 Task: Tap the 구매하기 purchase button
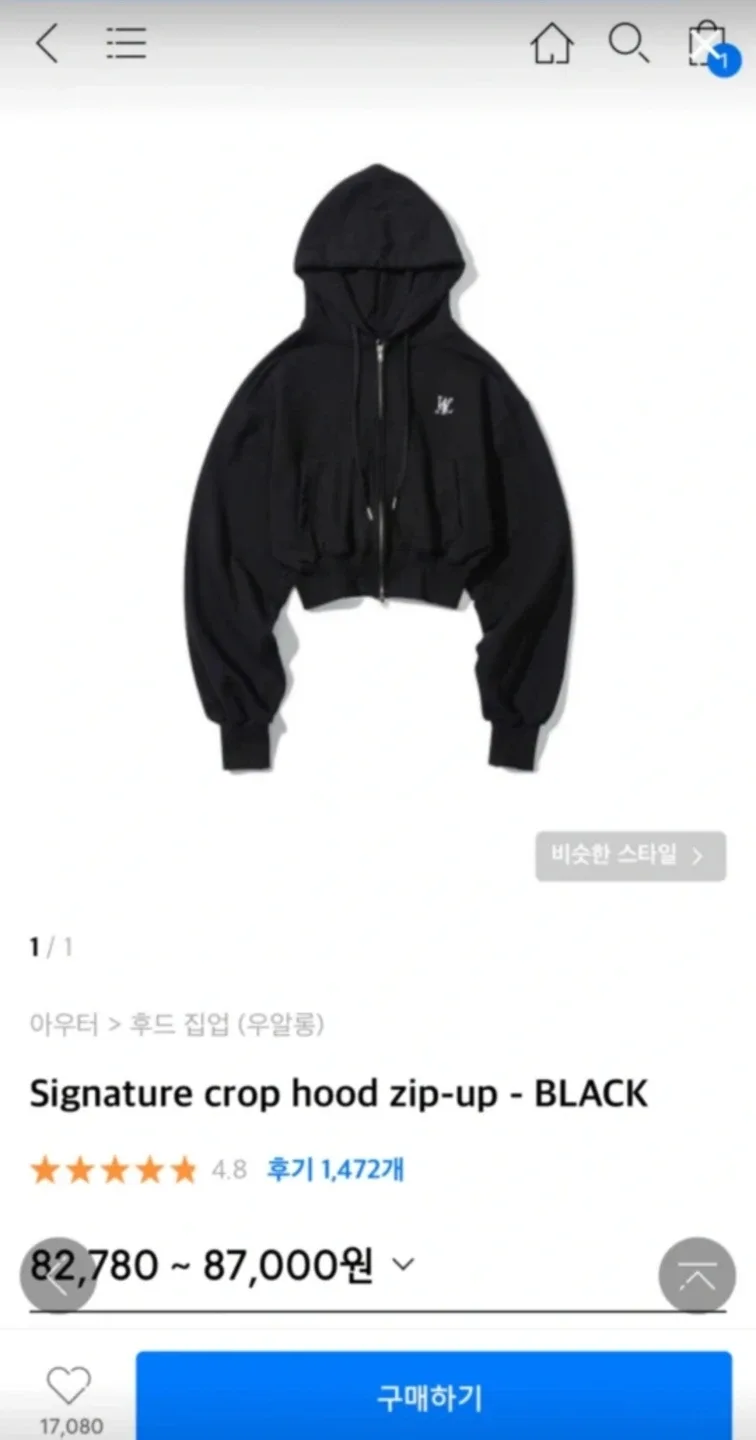click(433, 1396)
